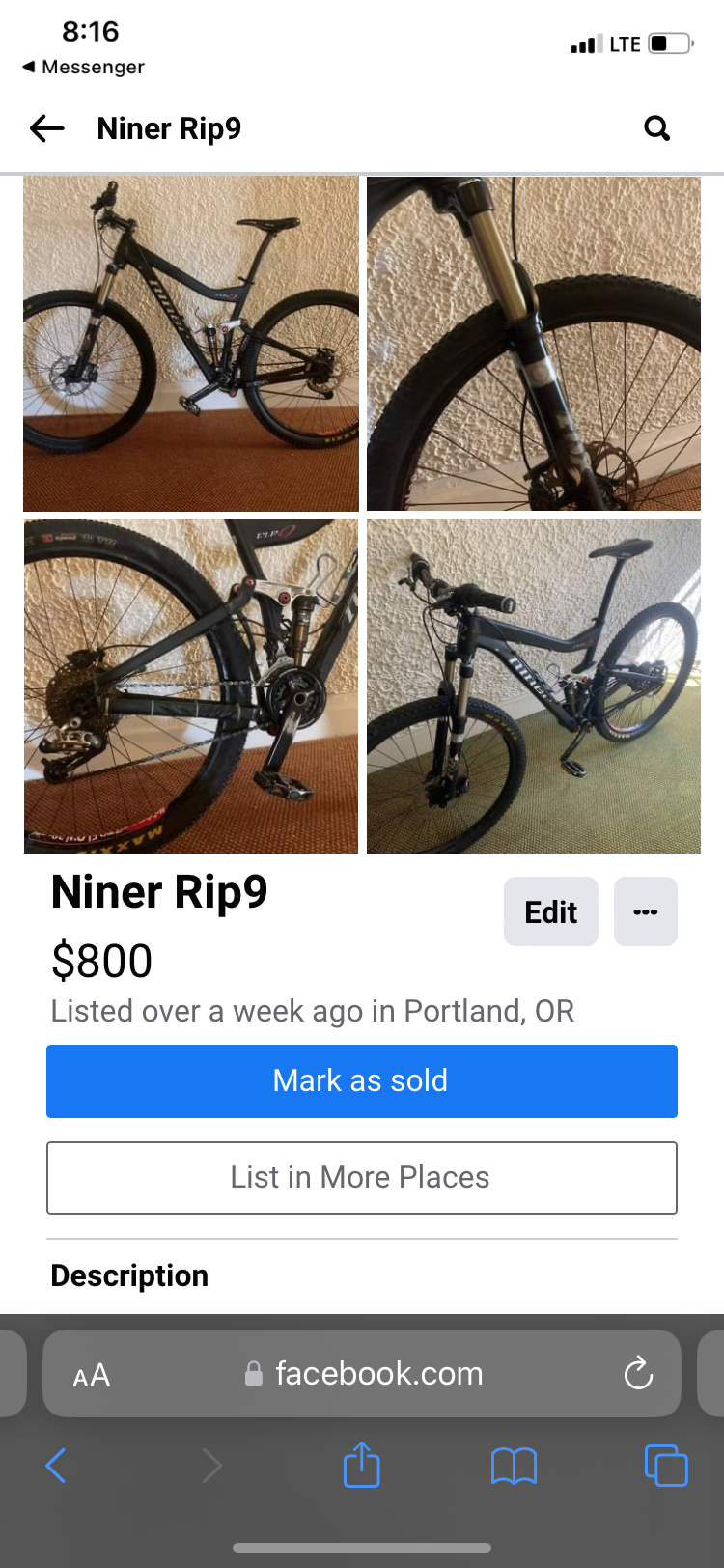Open the side-profile bike photo
724x1568 pixels.
tap(190, 343)
